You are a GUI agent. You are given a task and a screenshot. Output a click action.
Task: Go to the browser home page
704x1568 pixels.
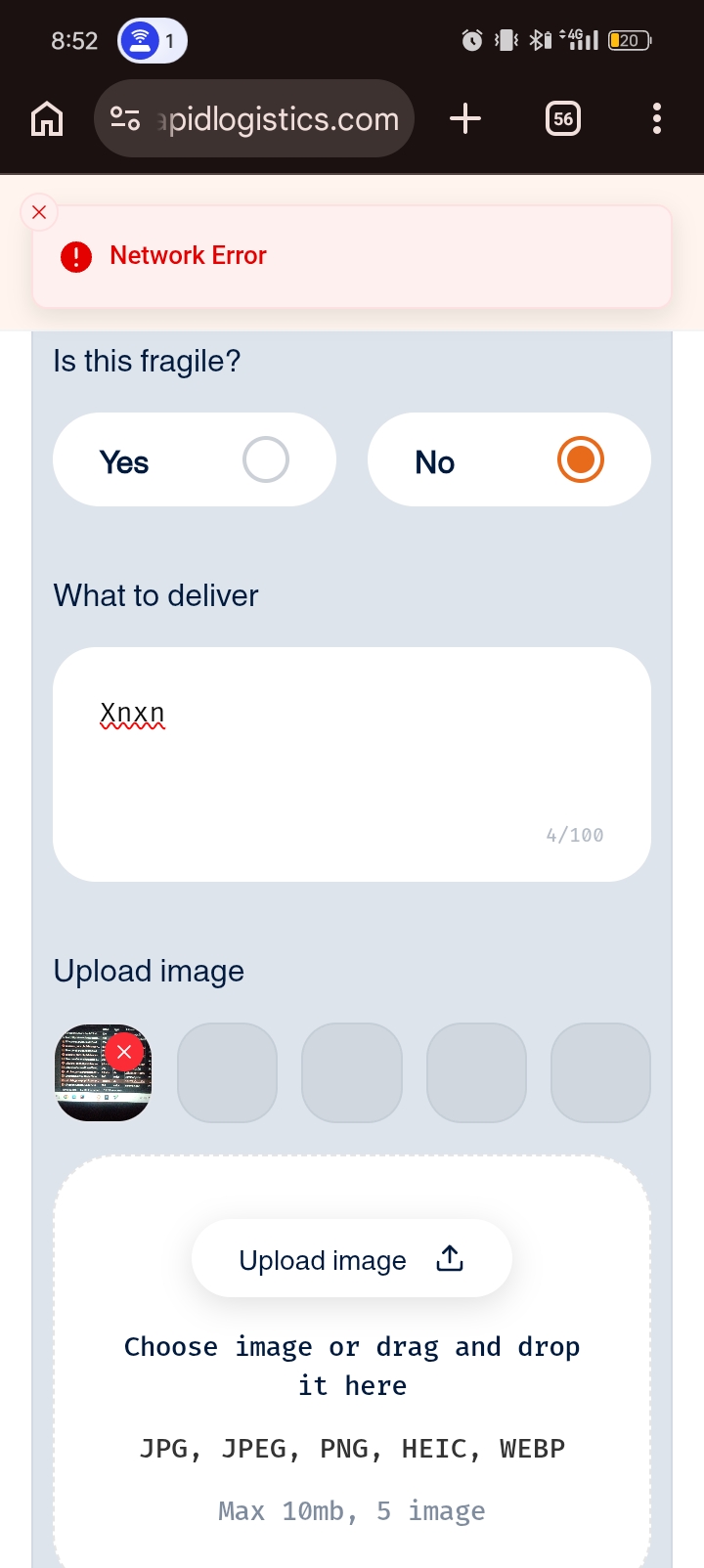pyautogui.click(x=47, y=119)
